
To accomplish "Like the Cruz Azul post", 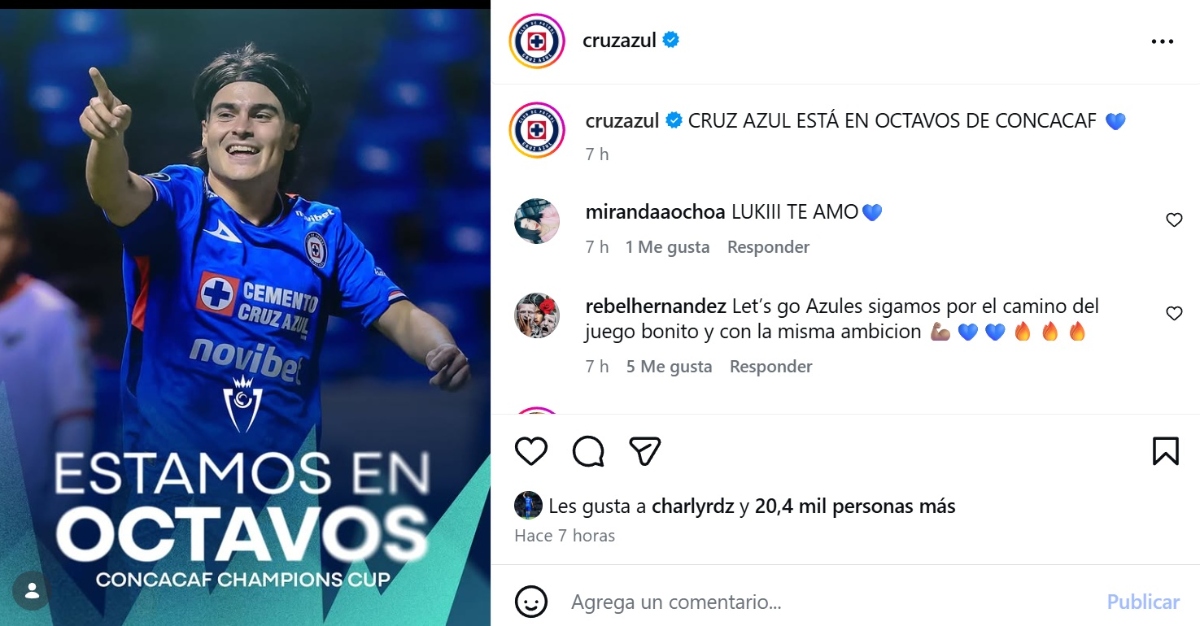I will 531,451.
